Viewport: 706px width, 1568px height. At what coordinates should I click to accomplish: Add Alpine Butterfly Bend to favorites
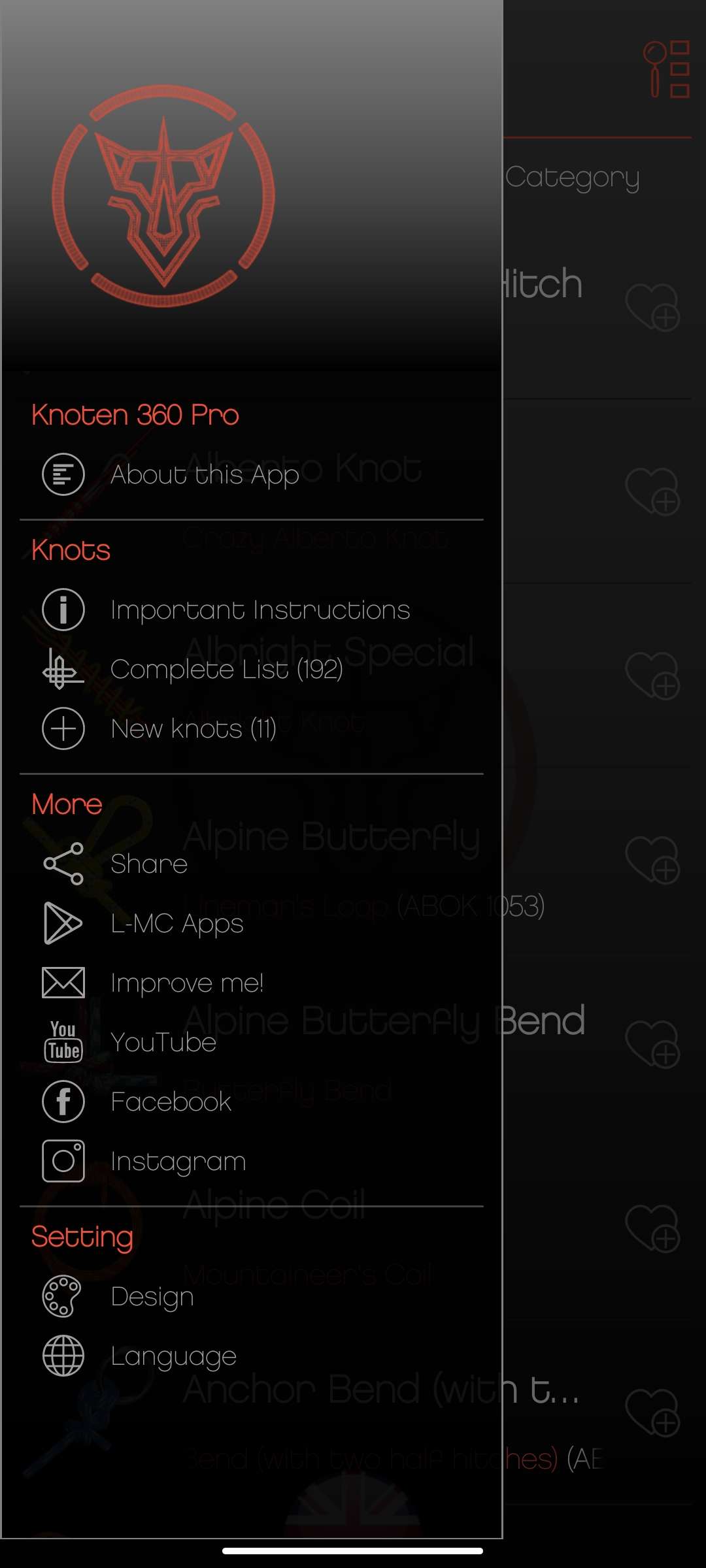652,1044
